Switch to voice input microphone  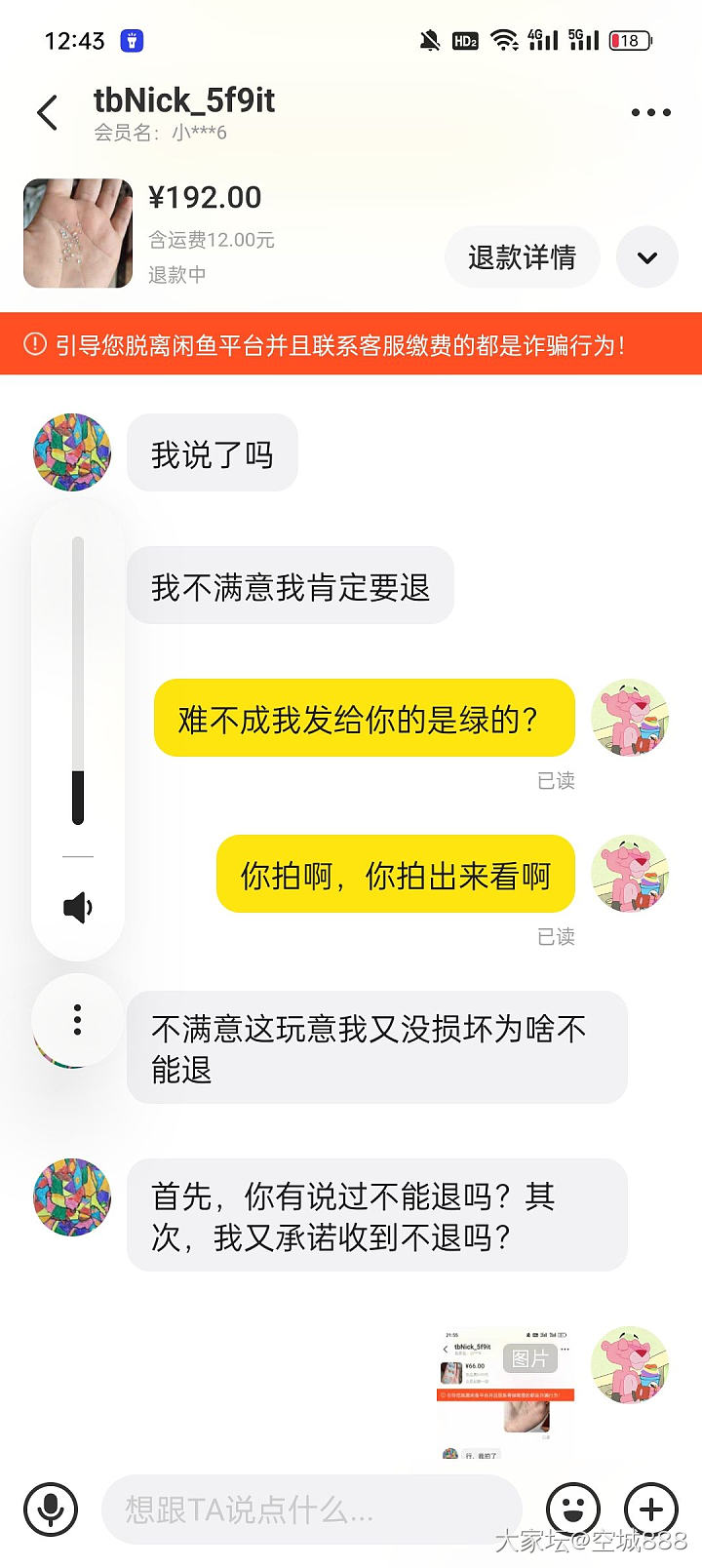pyautogui.click(x=51, y=1509)
